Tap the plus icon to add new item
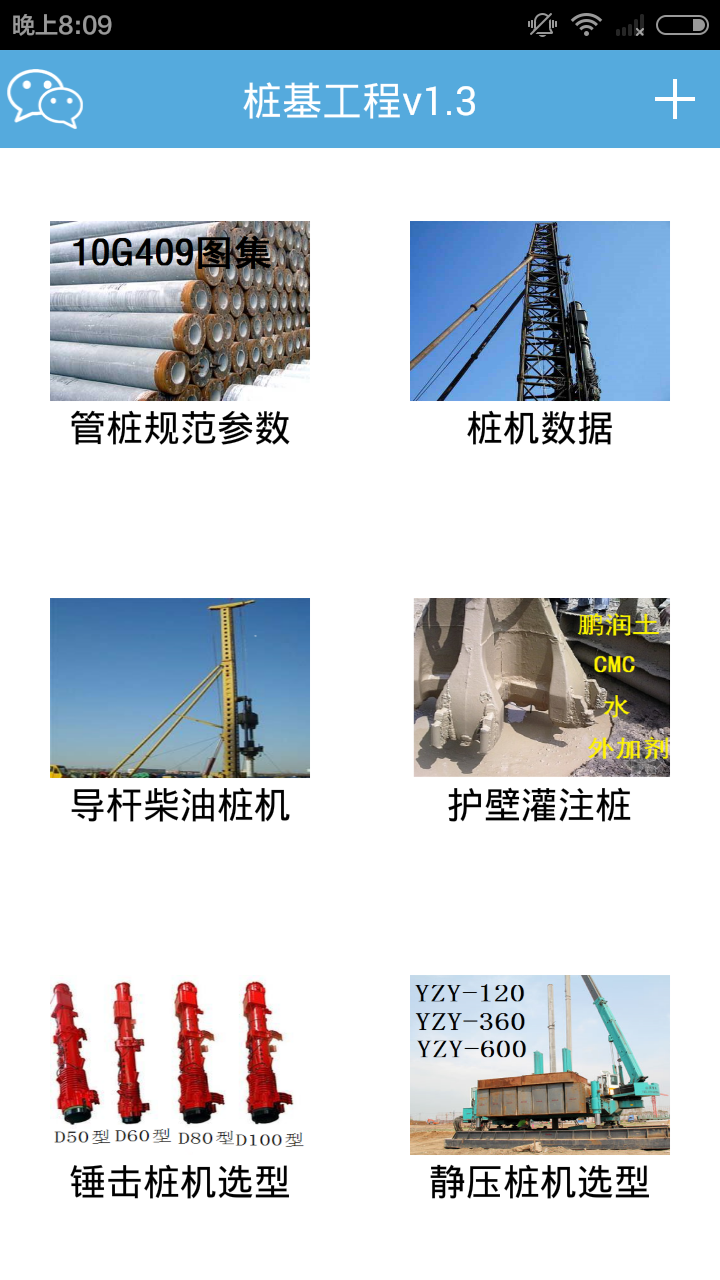720x1280 pixels. coord(677,99)
